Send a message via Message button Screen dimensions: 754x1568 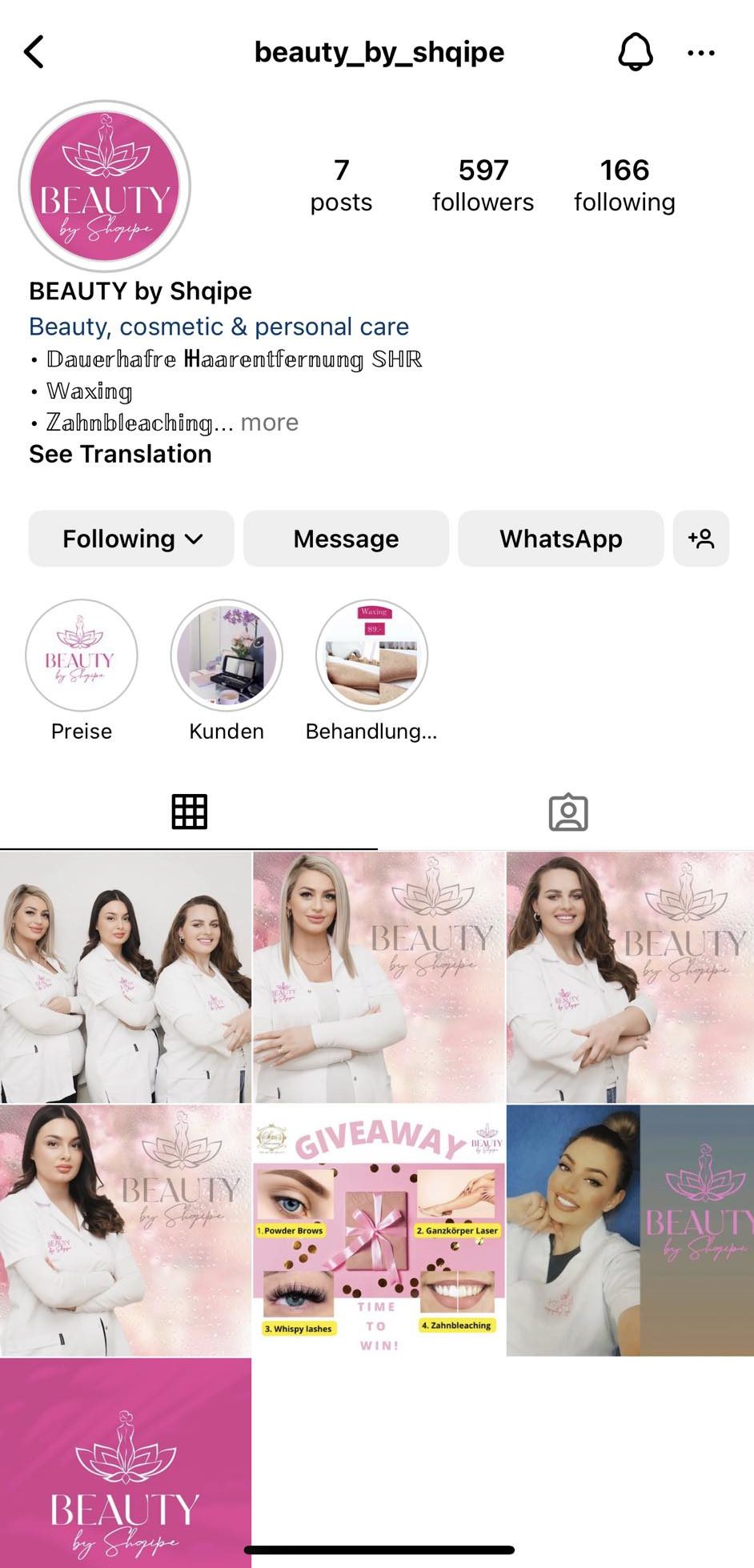(x=346, y=539)
